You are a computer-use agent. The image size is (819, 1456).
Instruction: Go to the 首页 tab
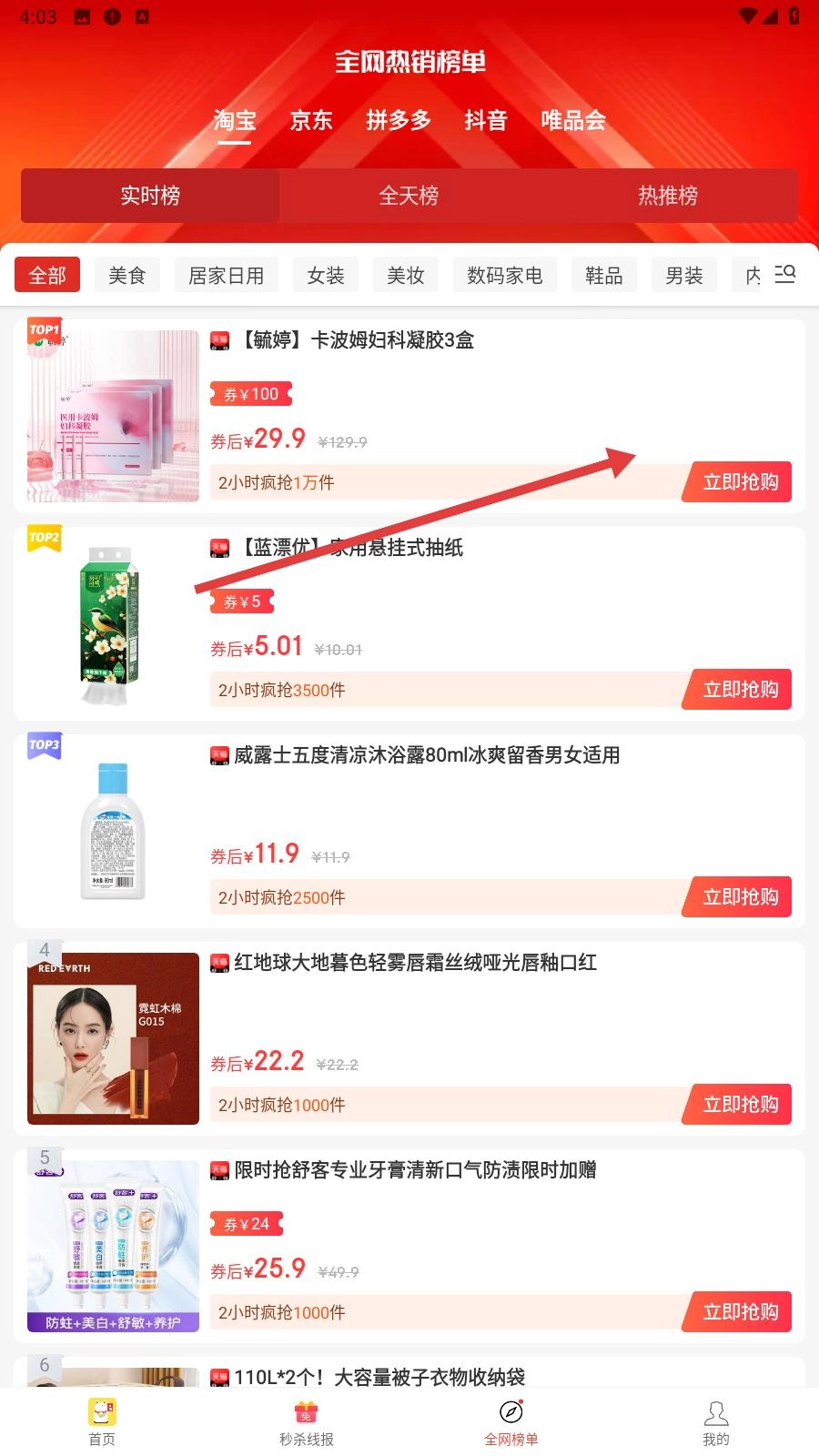pyautogui.click(x=102, y=1421)
